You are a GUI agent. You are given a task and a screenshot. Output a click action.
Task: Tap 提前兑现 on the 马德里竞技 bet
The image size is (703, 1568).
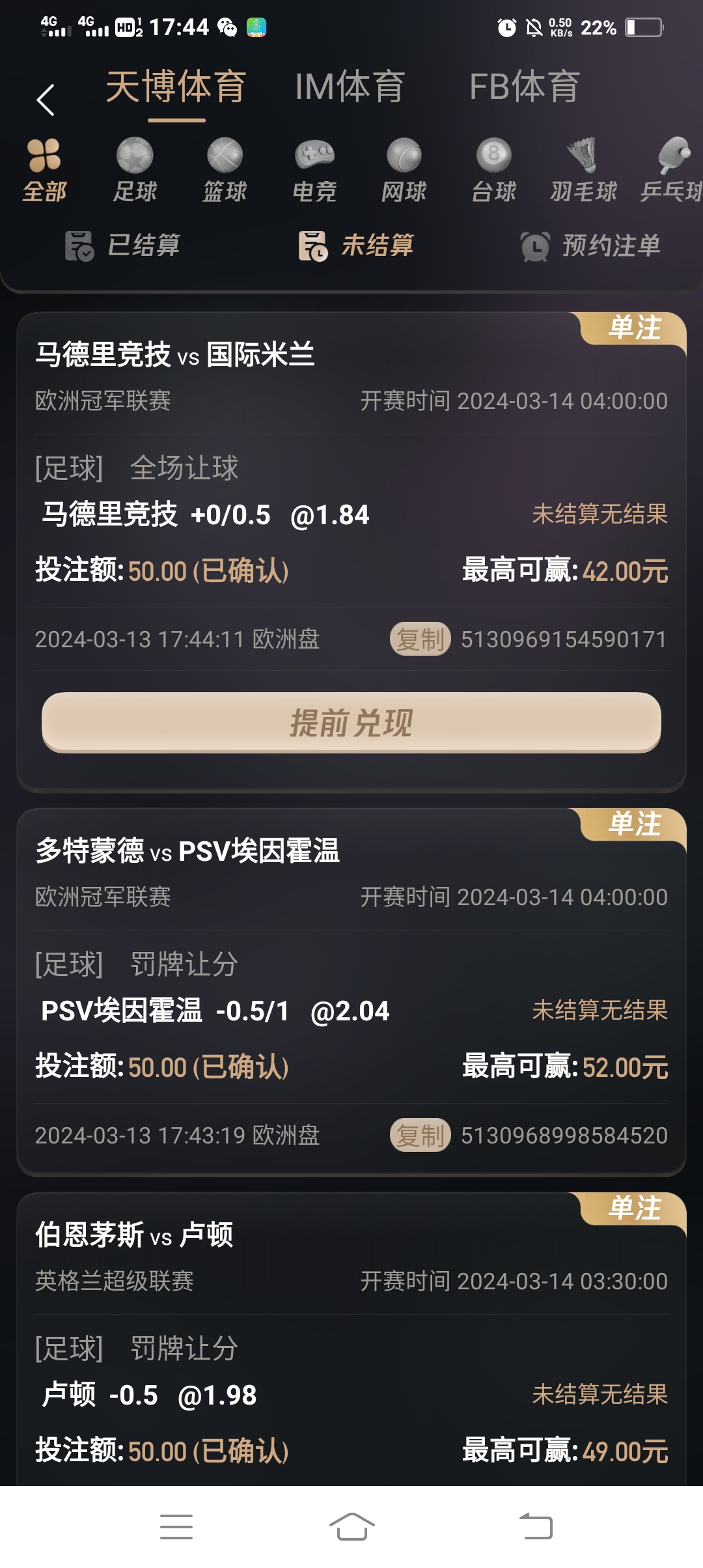point(351,722)
